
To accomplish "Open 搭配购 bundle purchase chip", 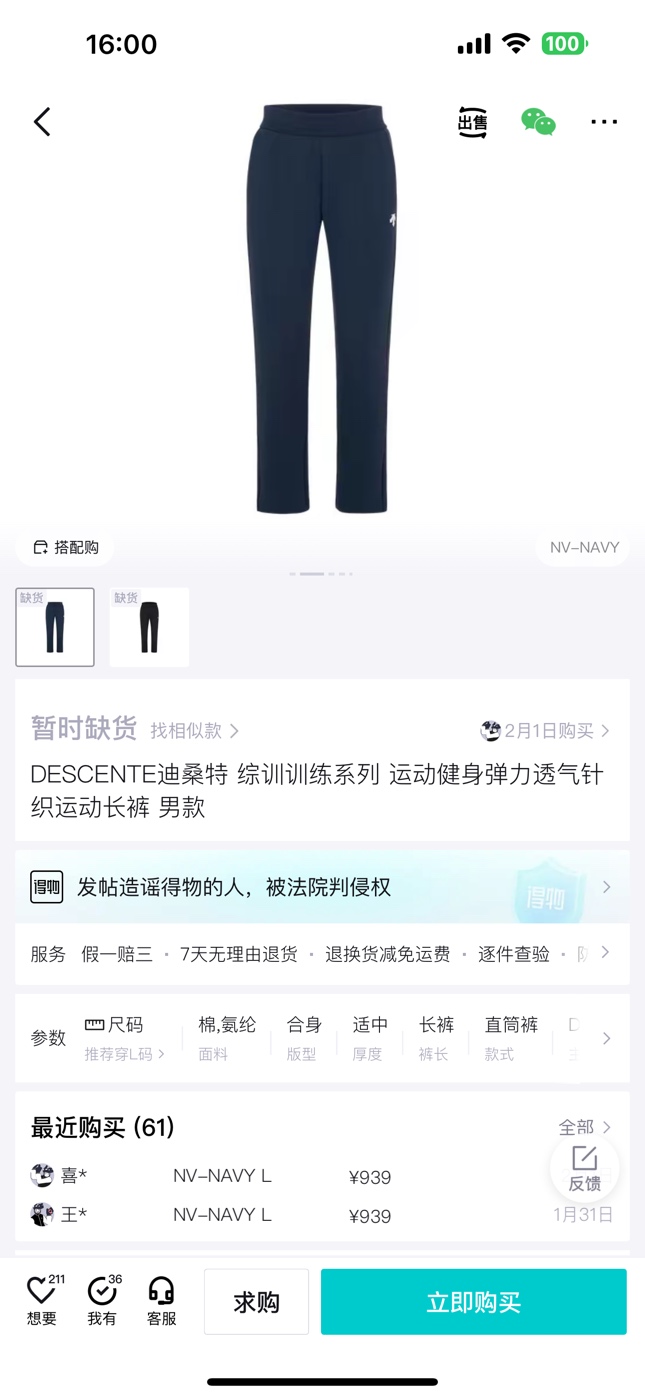I will (x=65, y=547).
